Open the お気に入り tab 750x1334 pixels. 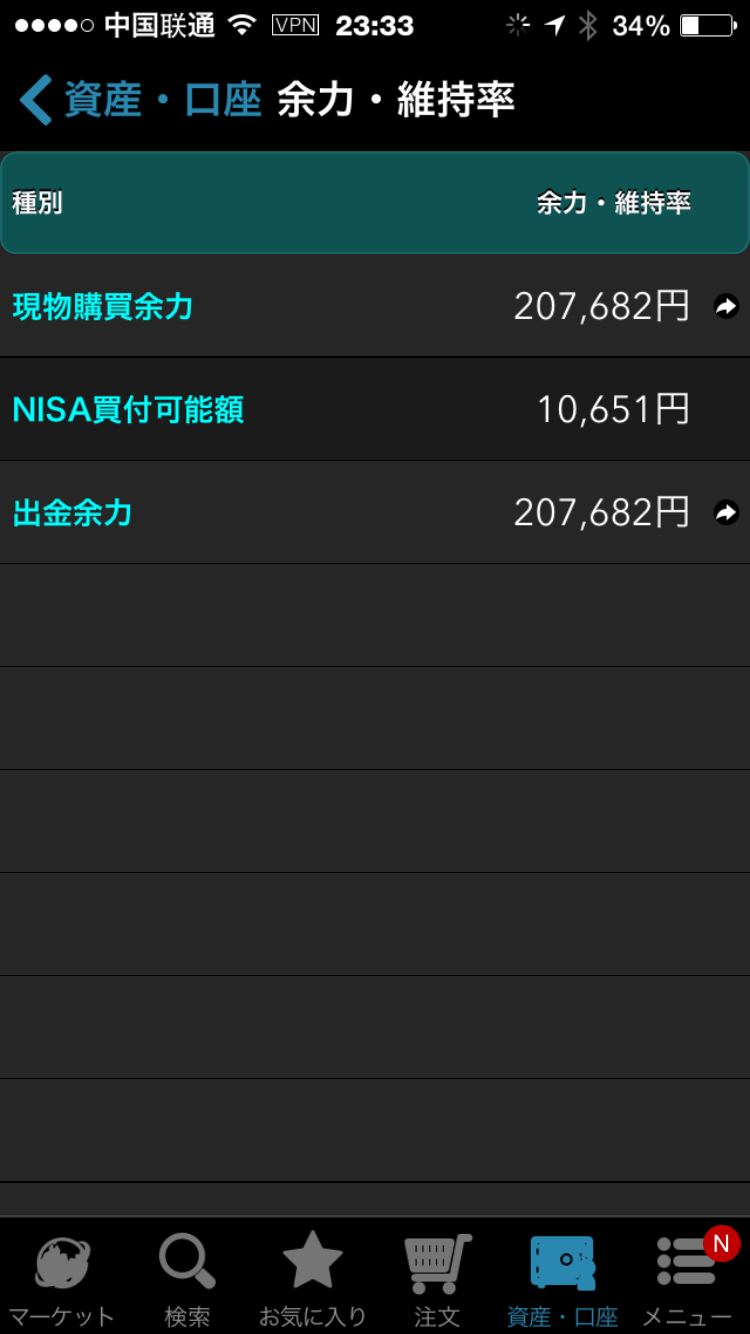(x=312, y=1278)
